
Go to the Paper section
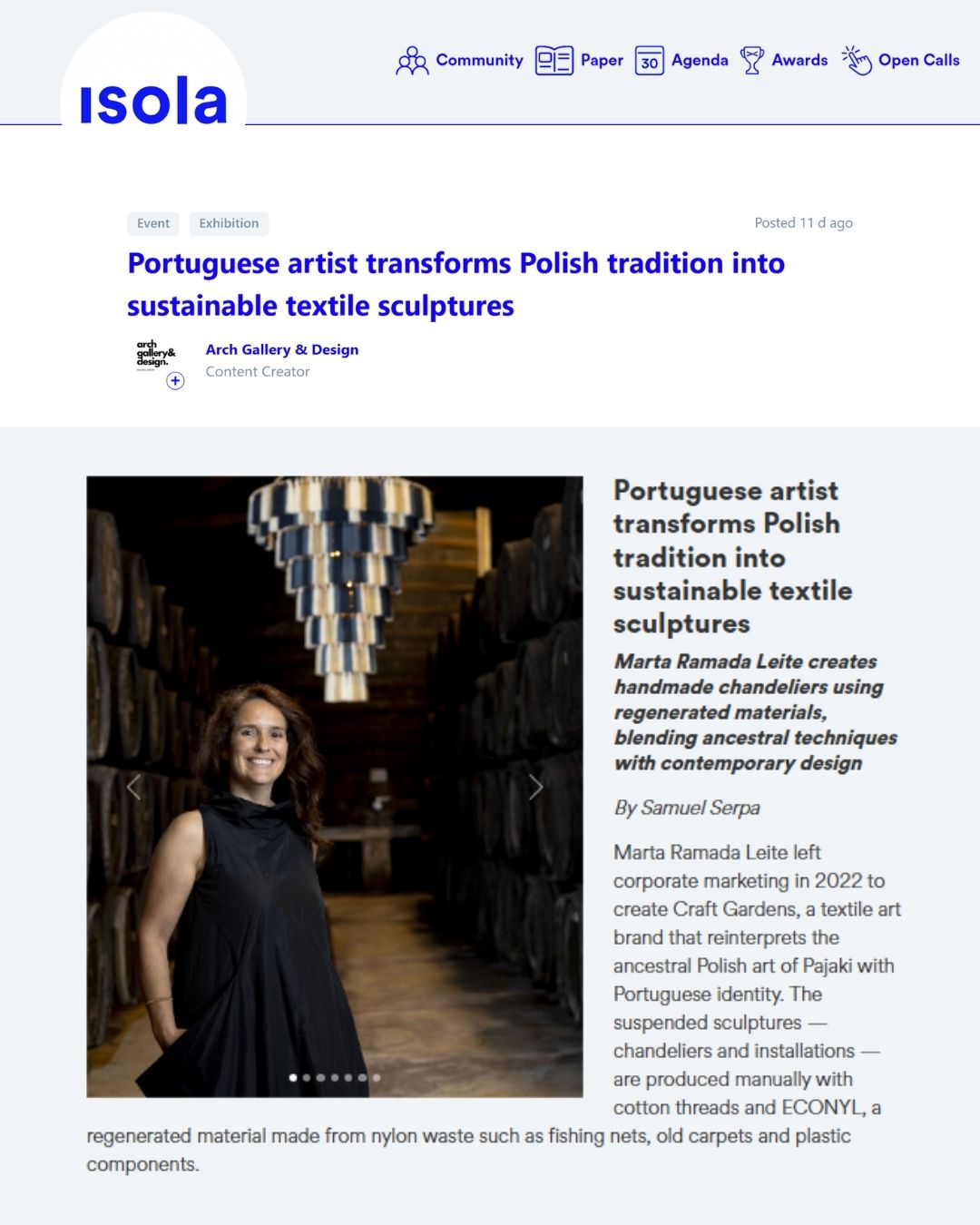pos(580,61)
